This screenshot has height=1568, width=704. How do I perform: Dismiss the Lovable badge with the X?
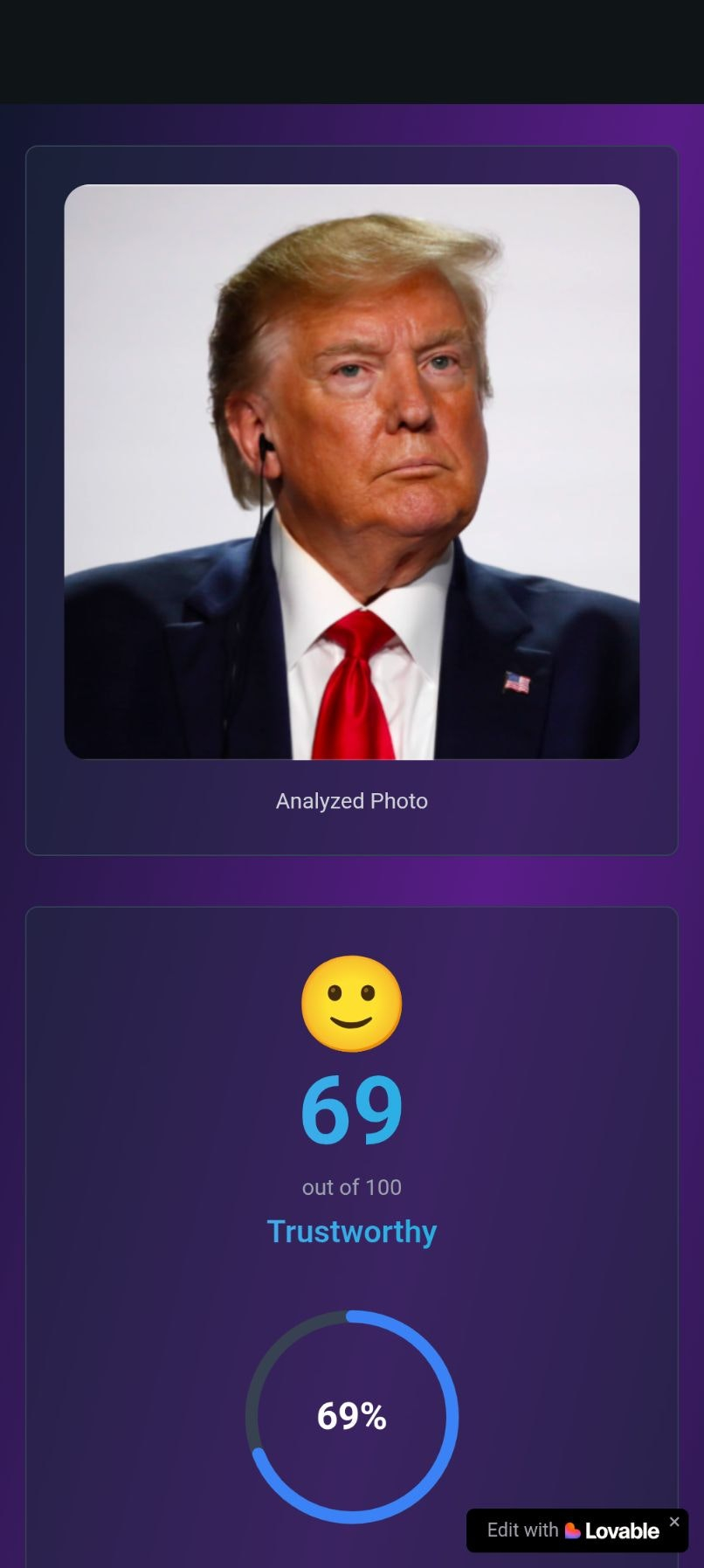click(x=674, y=1521)
